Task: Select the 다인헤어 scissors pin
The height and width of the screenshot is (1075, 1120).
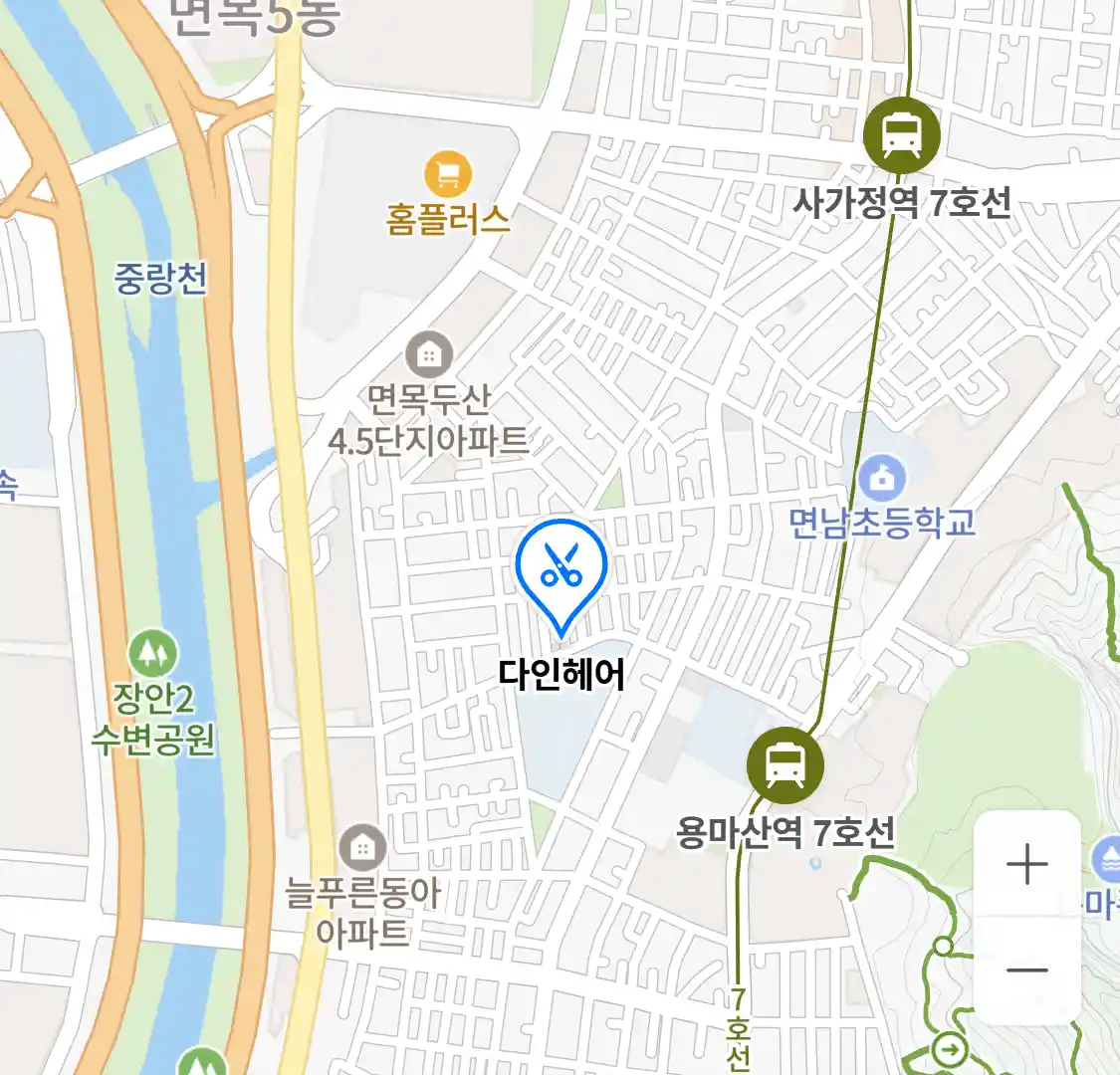Action: (561, 569)
